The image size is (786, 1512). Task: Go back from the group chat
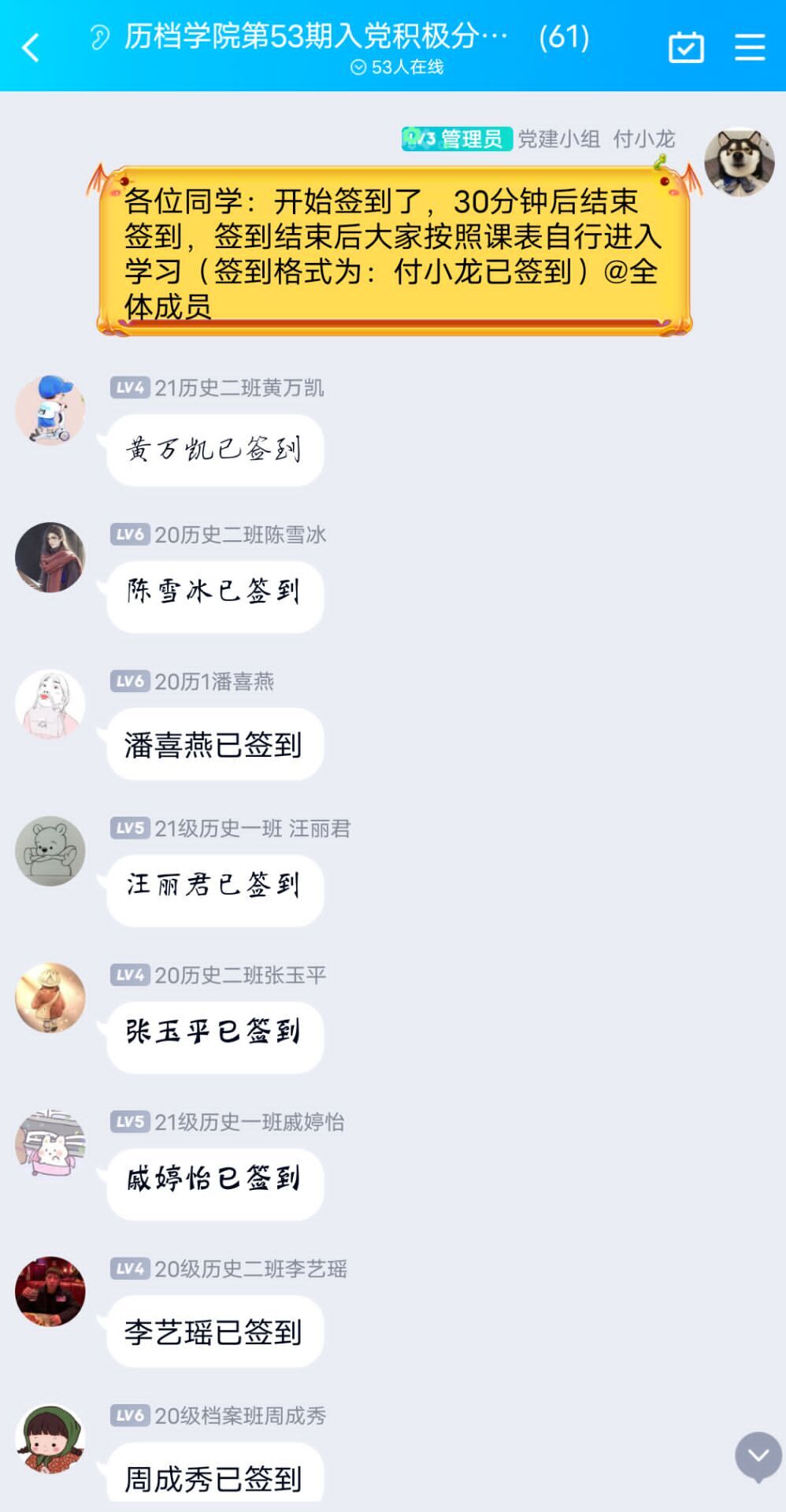[x=32, y=47]
